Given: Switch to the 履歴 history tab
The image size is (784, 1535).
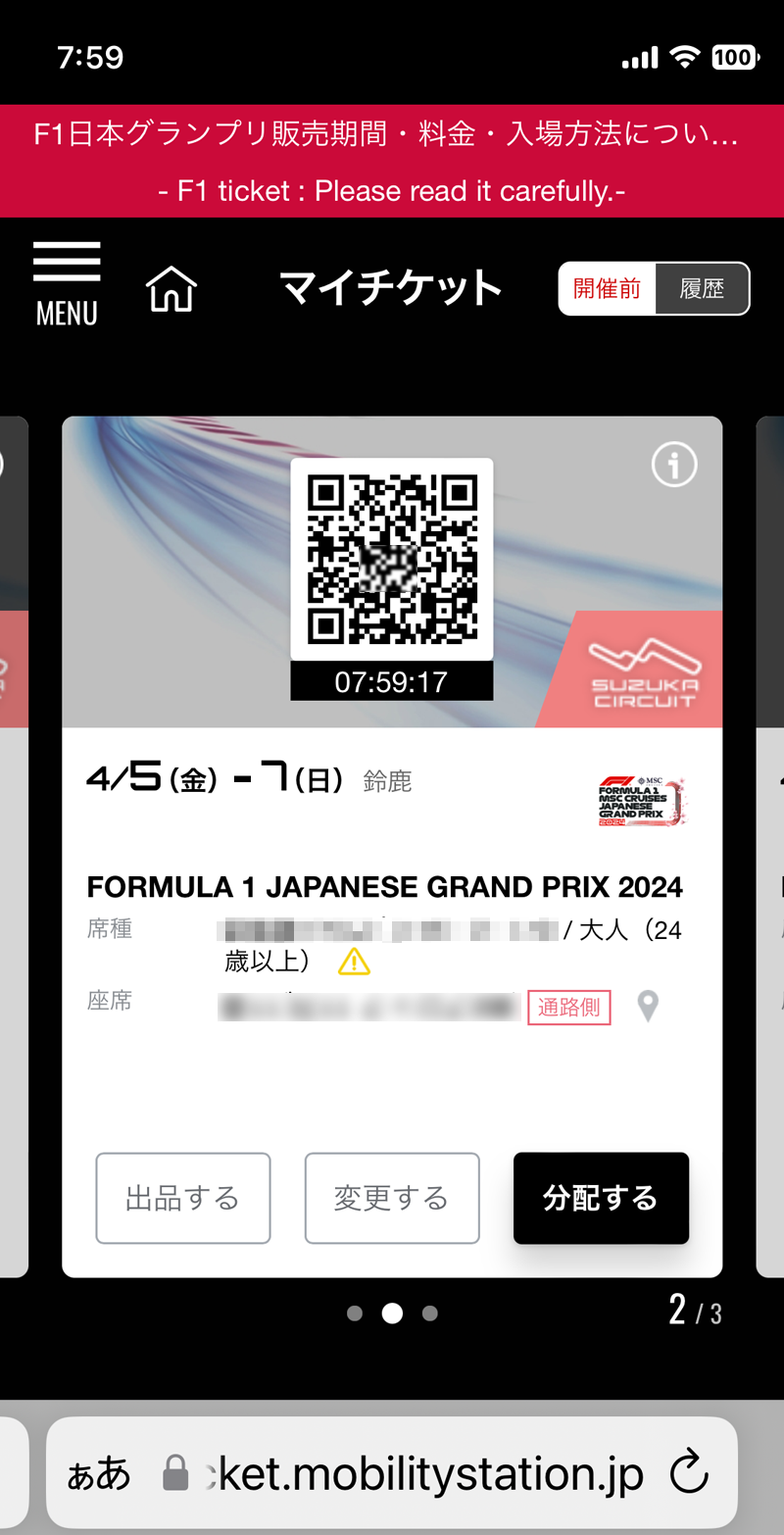Looking at the screenshot, I should pyautogui.click(x=702, y=288).
